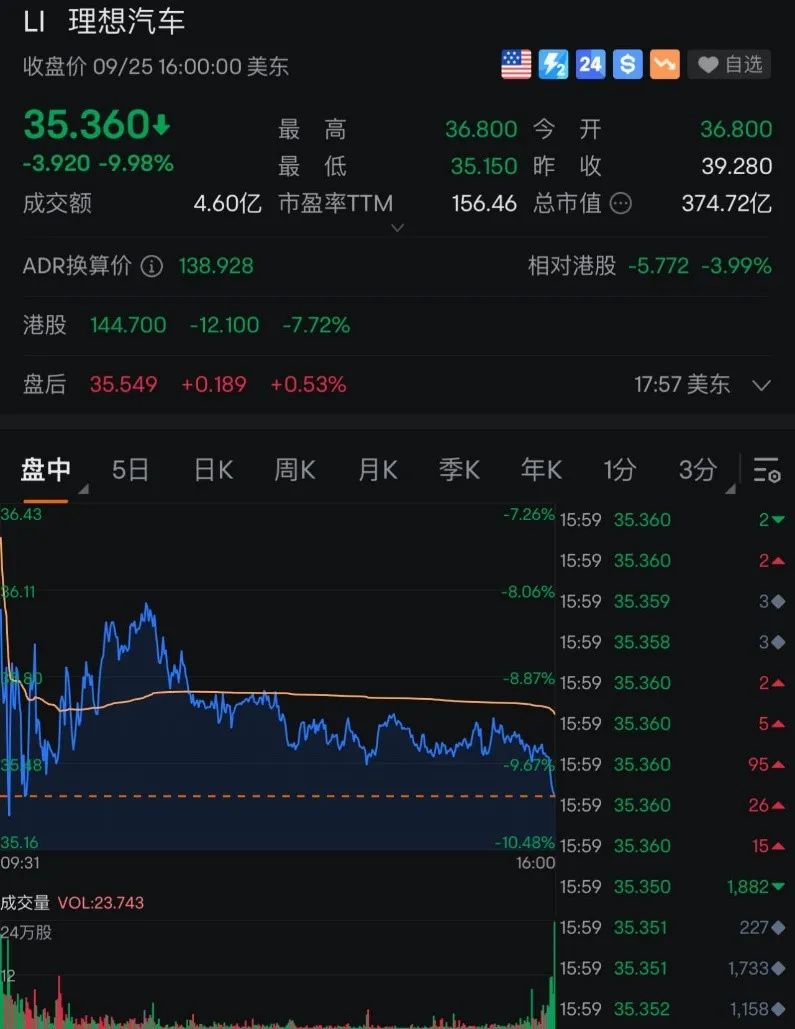The height and width of the screenshot is (1029, 795).
Task: Select the 3分 chart interval
Action: (x=698, y=470)
